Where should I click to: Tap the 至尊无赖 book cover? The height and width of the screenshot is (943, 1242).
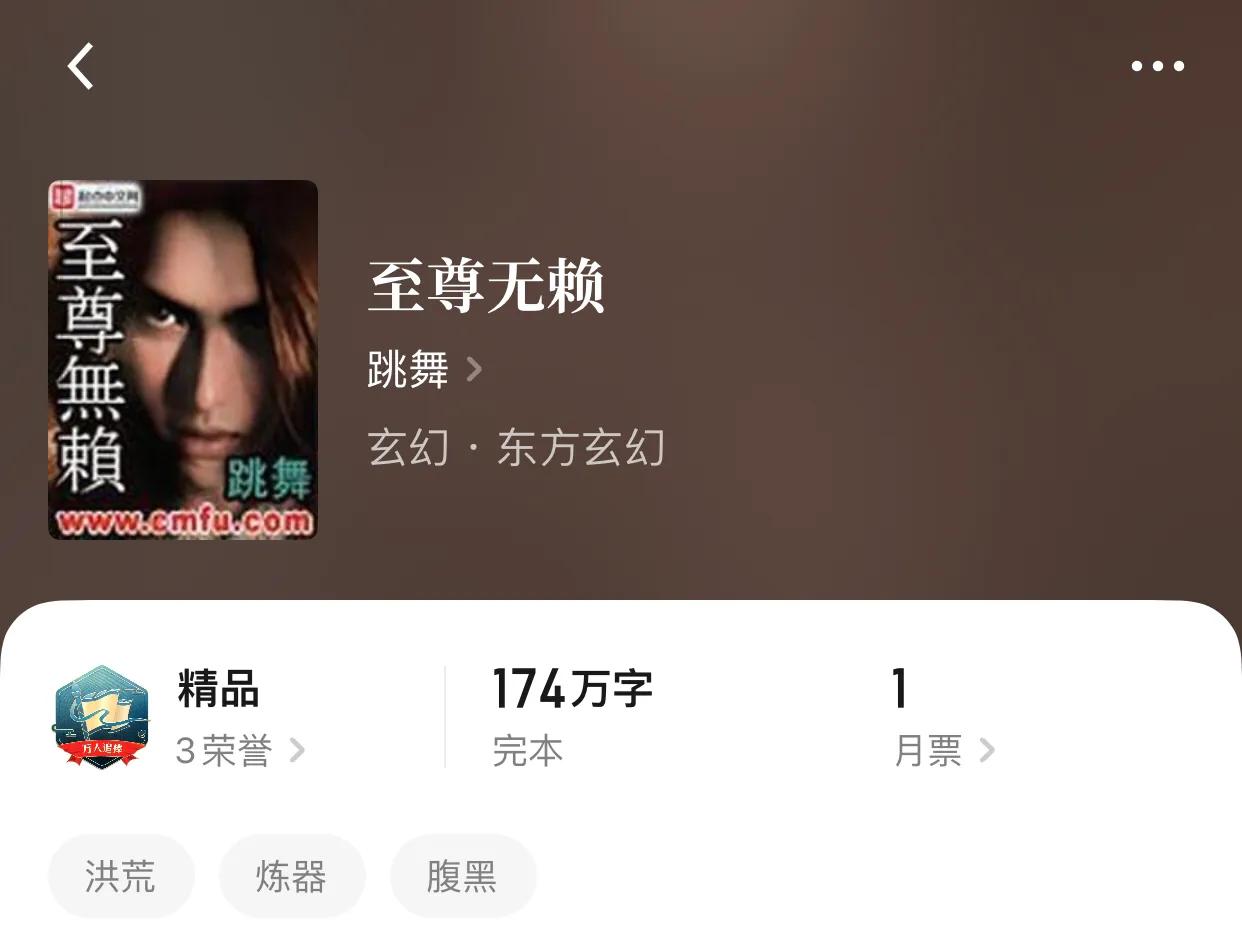[183, 360]
